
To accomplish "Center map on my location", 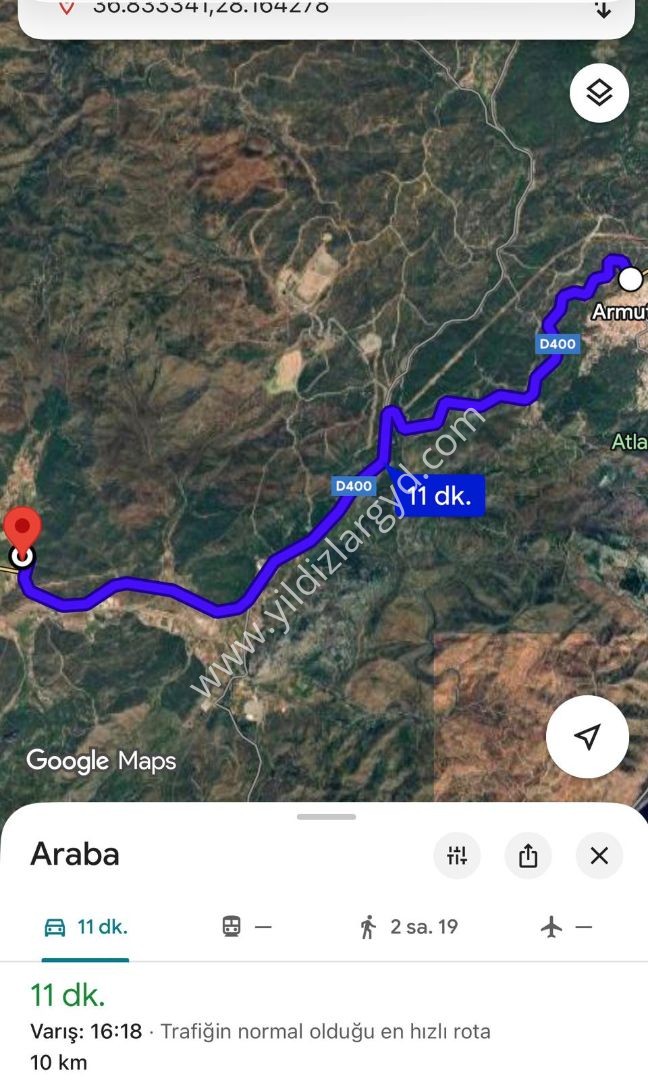I will point(587,737).
